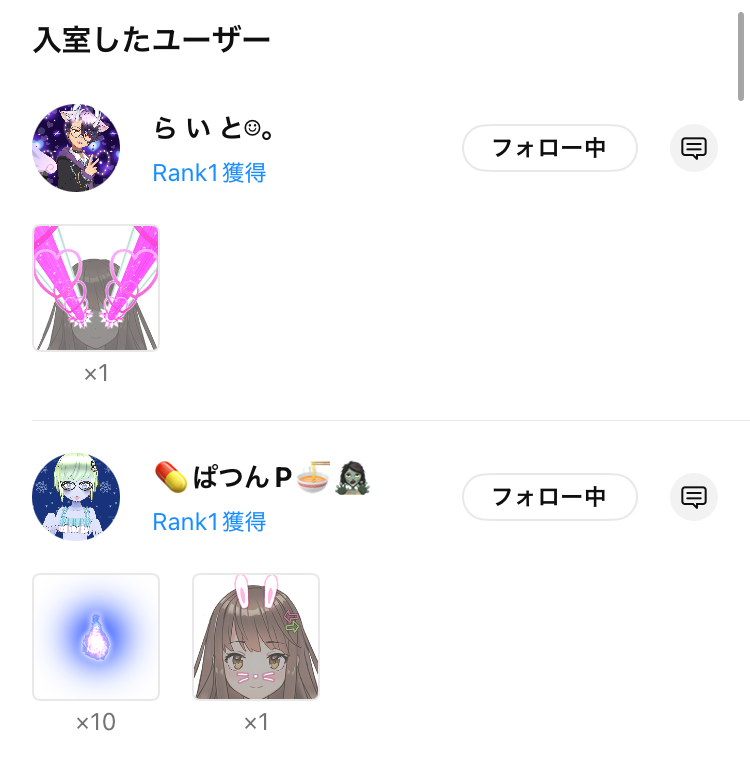Message らいと via chat icon
Viewport: 750px width, 765px height.
(693, 148)
